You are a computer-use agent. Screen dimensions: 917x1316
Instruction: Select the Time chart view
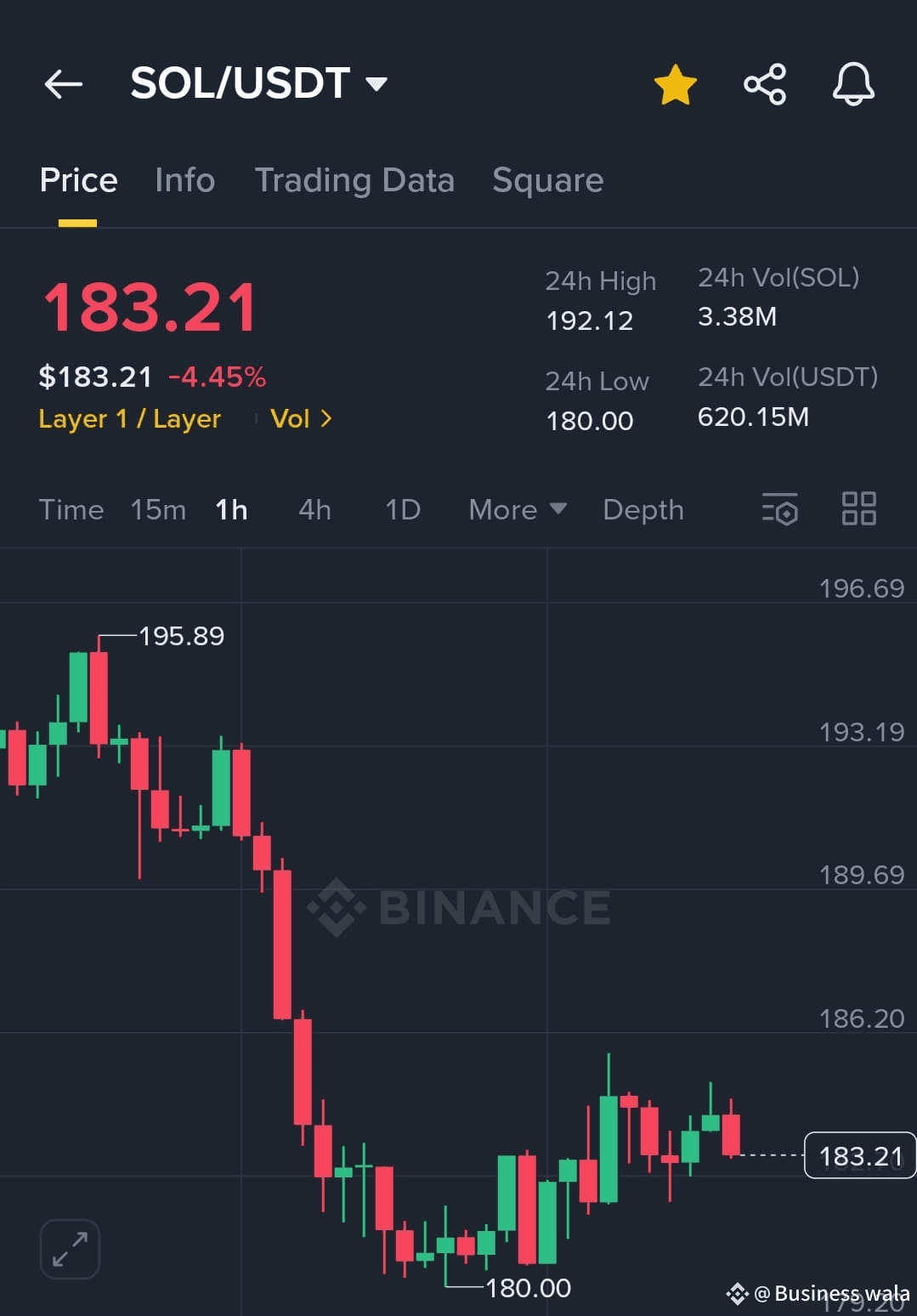click(x=71, y=510)
